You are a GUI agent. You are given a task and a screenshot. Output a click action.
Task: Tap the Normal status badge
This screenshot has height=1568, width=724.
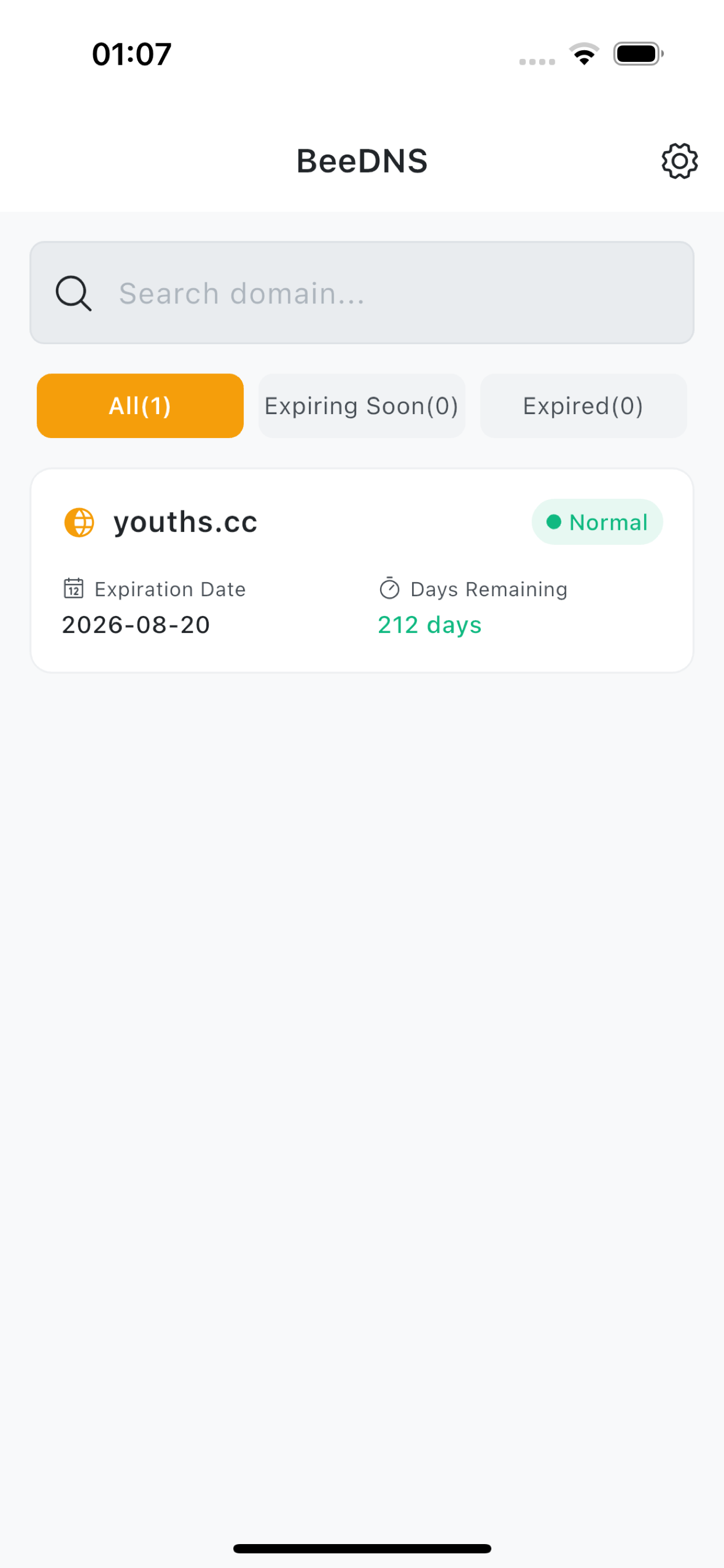597,521
